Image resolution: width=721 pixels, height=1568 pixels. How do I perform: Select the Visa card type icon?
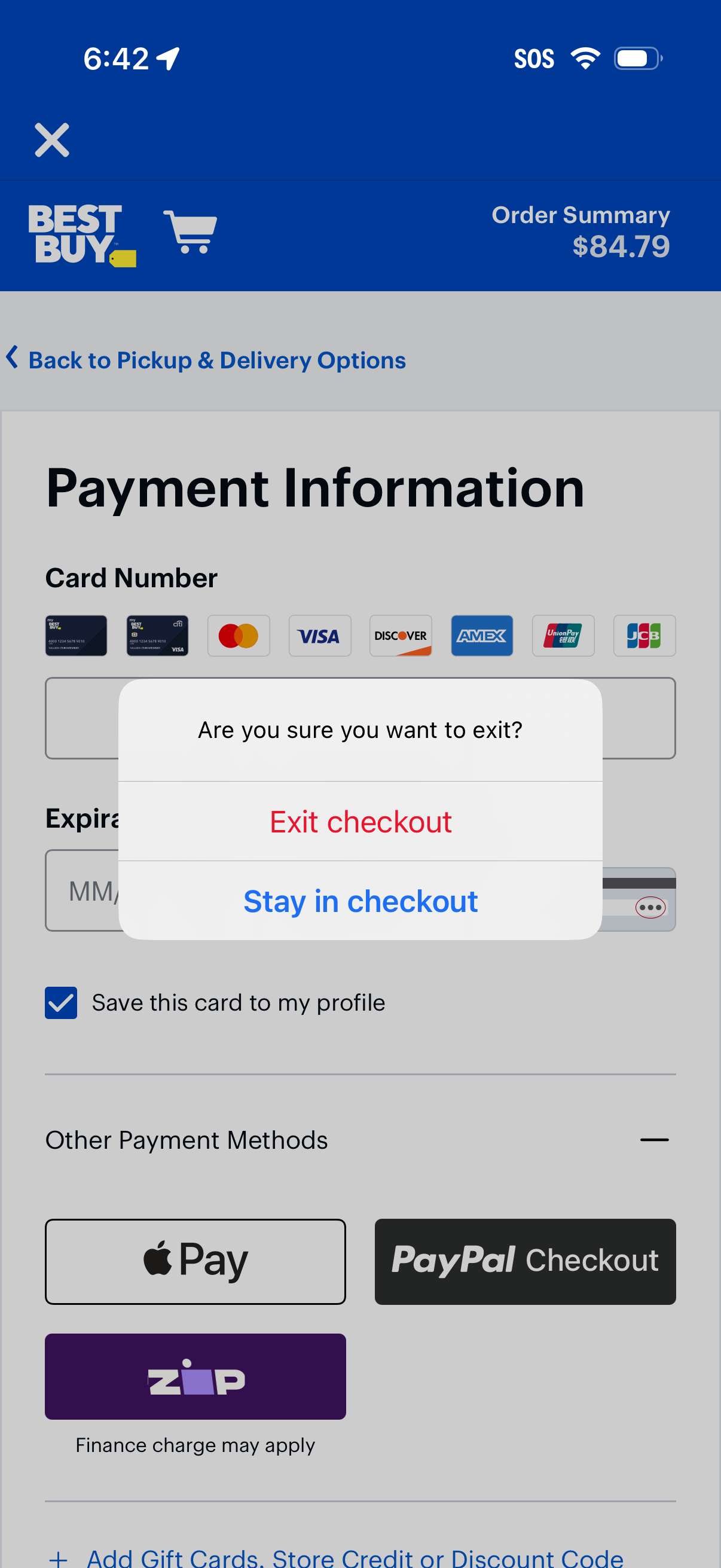pyautogui.click(x=320, y=636)
